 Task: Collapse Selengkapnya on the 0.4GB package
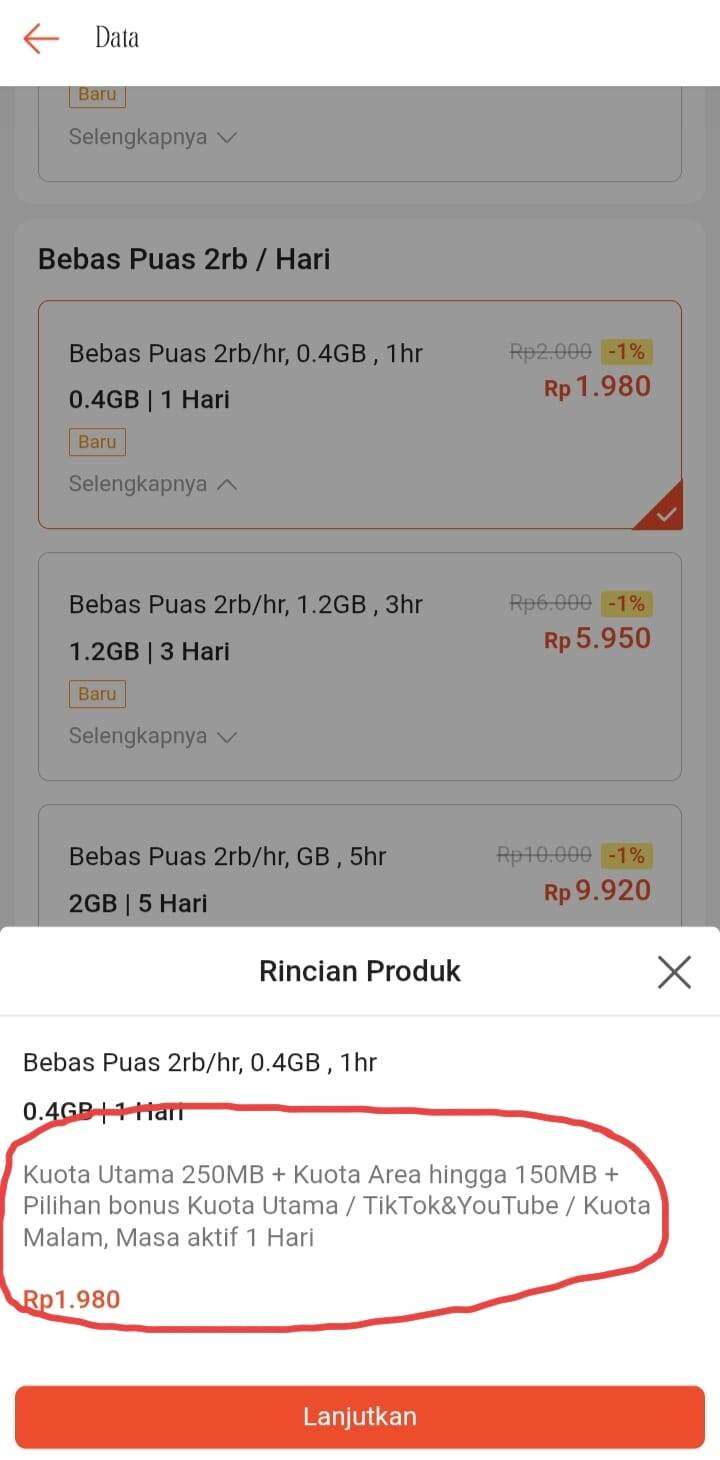point(153,484)
